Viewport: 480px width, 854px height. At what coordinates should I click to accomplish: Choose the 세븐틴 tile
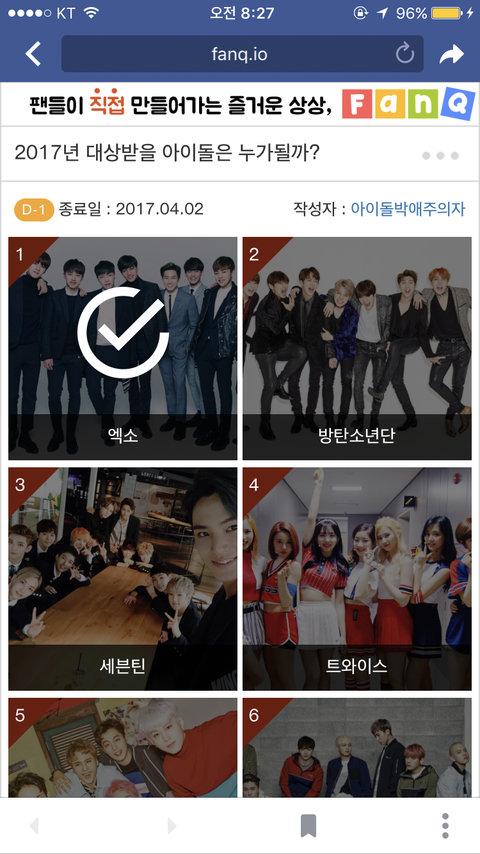[123, 579]
